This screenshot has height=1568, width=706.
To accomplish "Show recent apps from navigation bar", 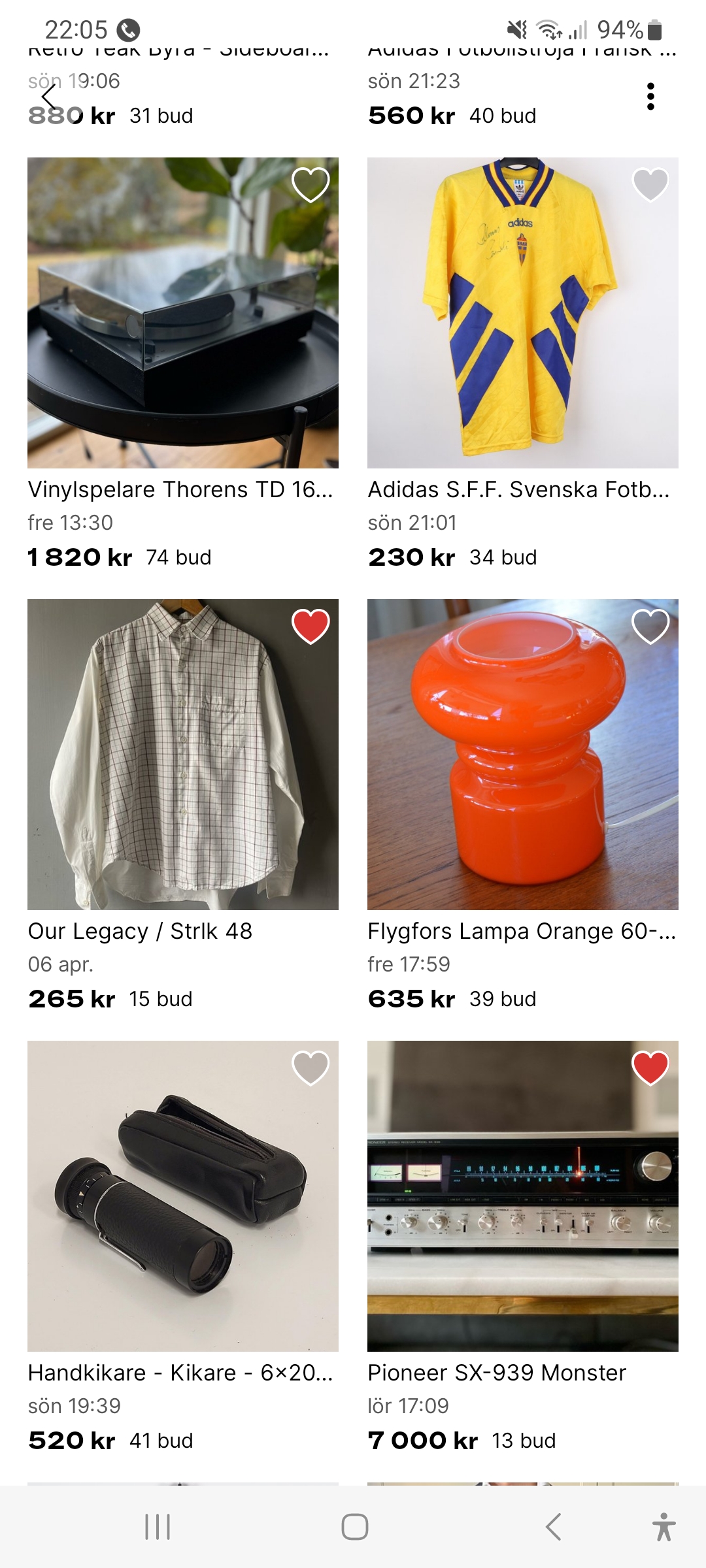I will tap(158, 1527).
